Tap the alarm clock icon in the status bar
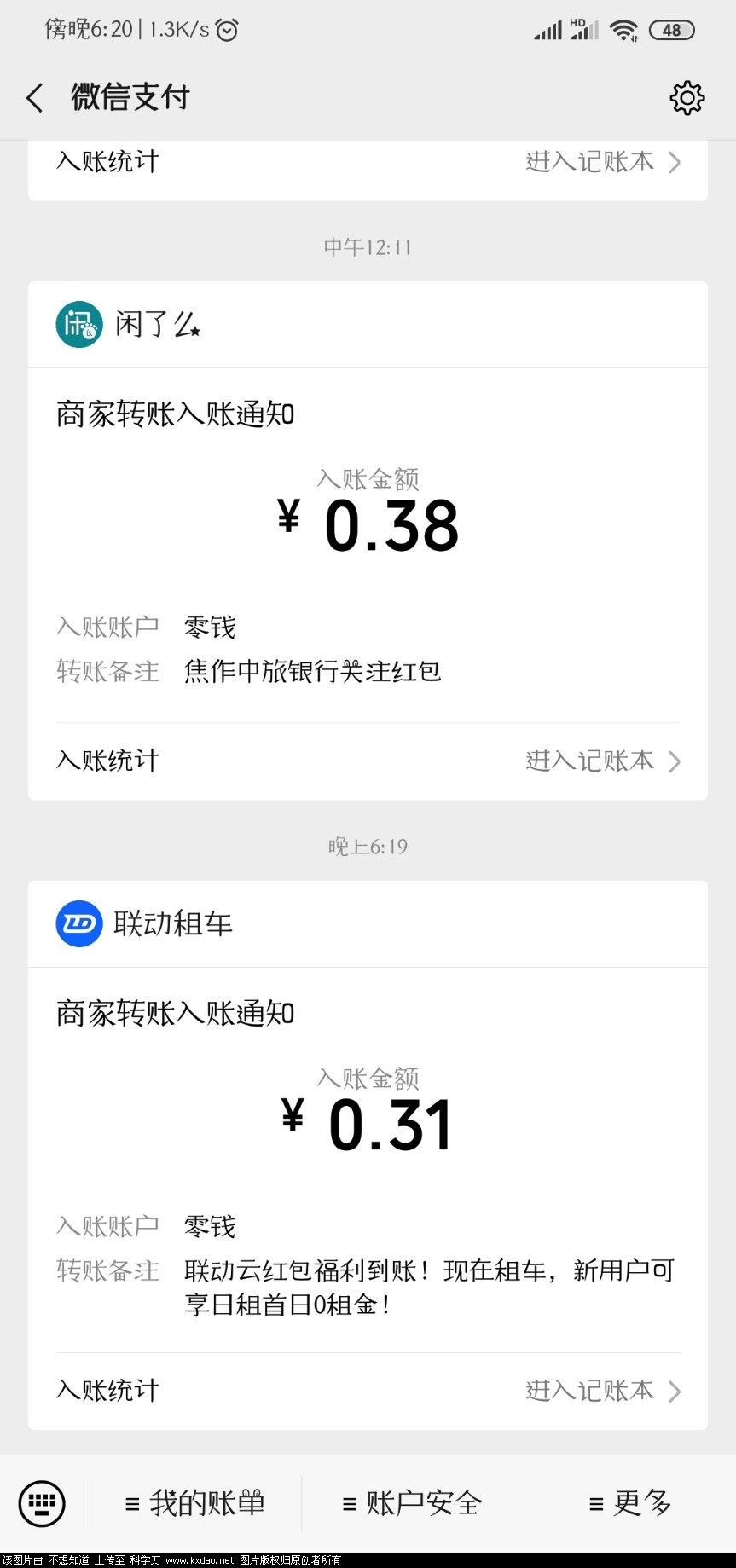Screen dimensions: 736x1568 click(x=225, y=29)
